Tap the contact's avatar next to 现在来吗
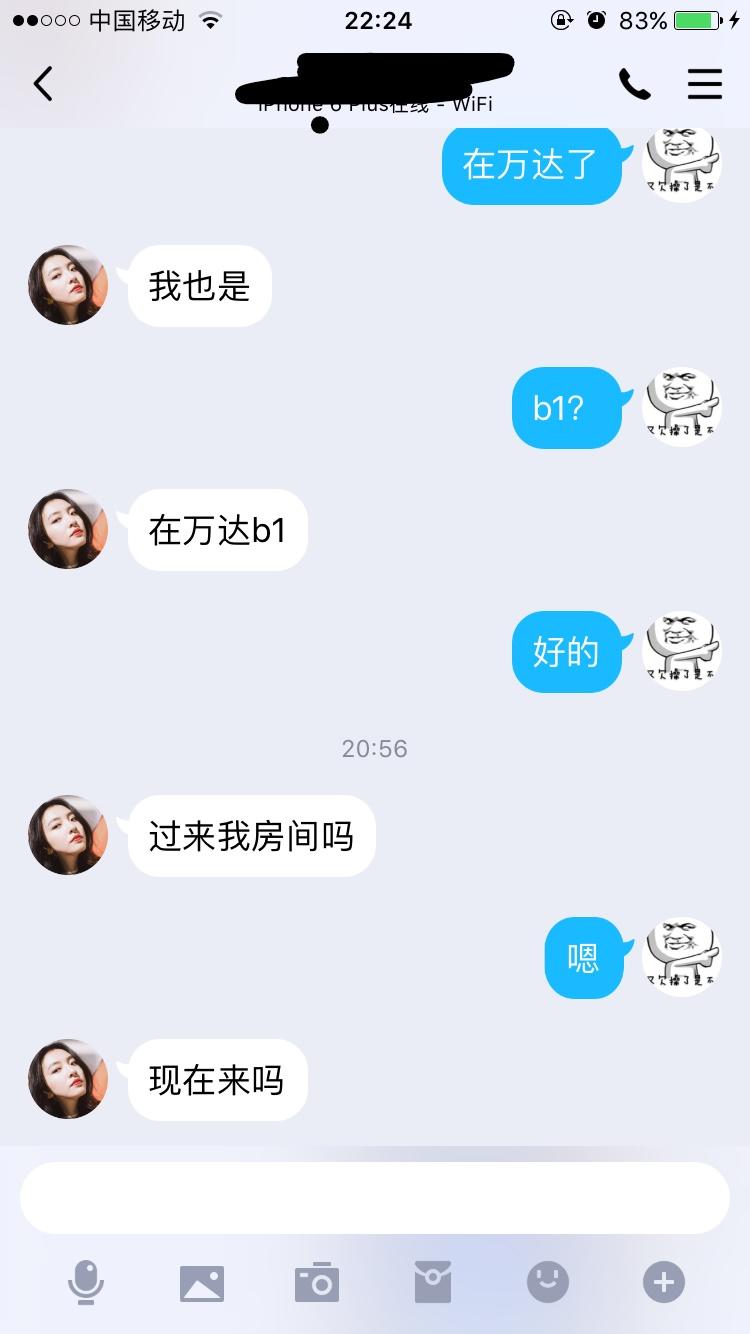The width and height of the screenshot is (750, 1334). (67, 1078)
